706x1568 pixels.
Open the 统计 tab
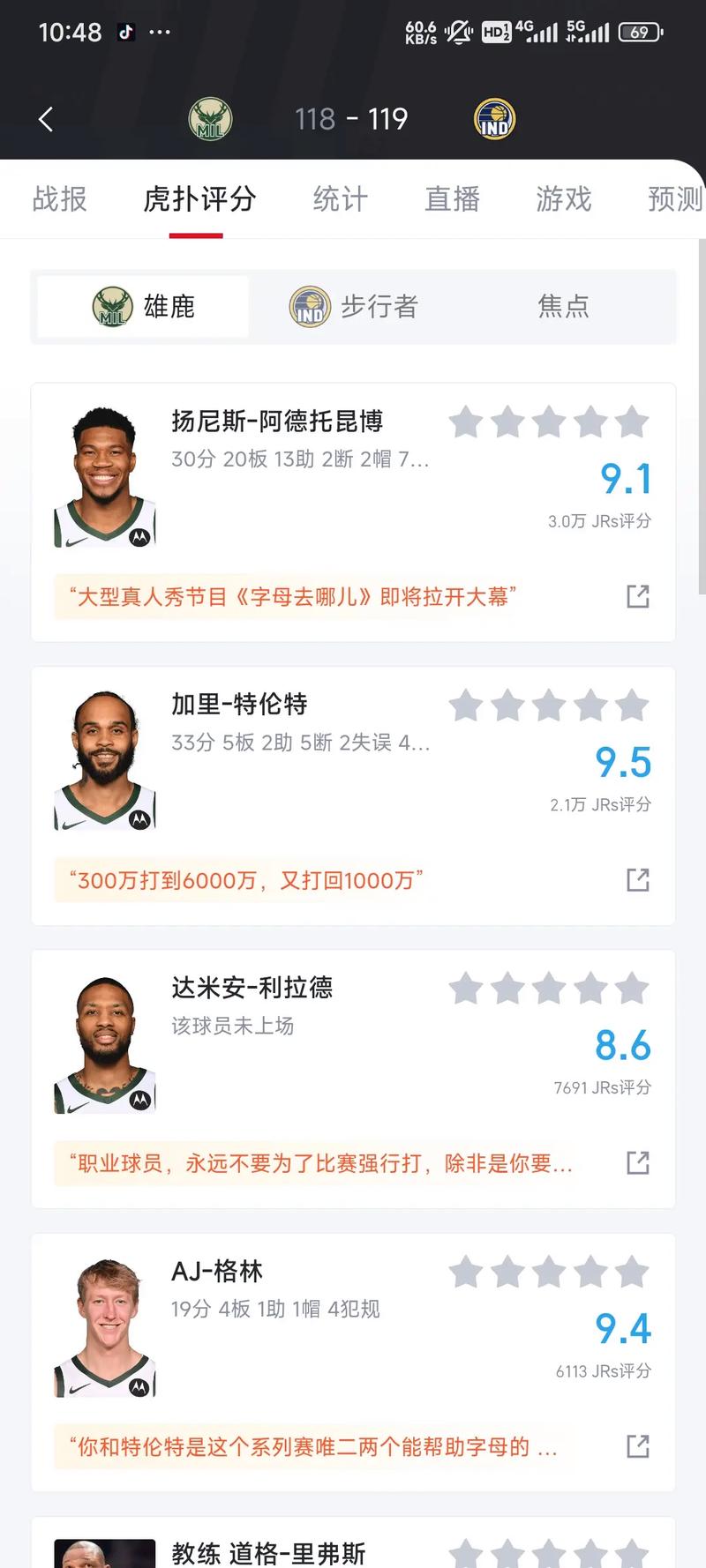point(340,199)
